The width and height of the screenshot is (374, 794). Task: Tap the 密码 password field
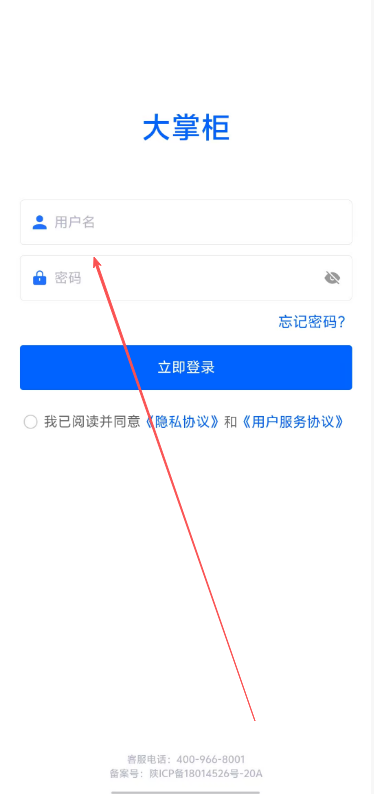[x=186, y=277]
